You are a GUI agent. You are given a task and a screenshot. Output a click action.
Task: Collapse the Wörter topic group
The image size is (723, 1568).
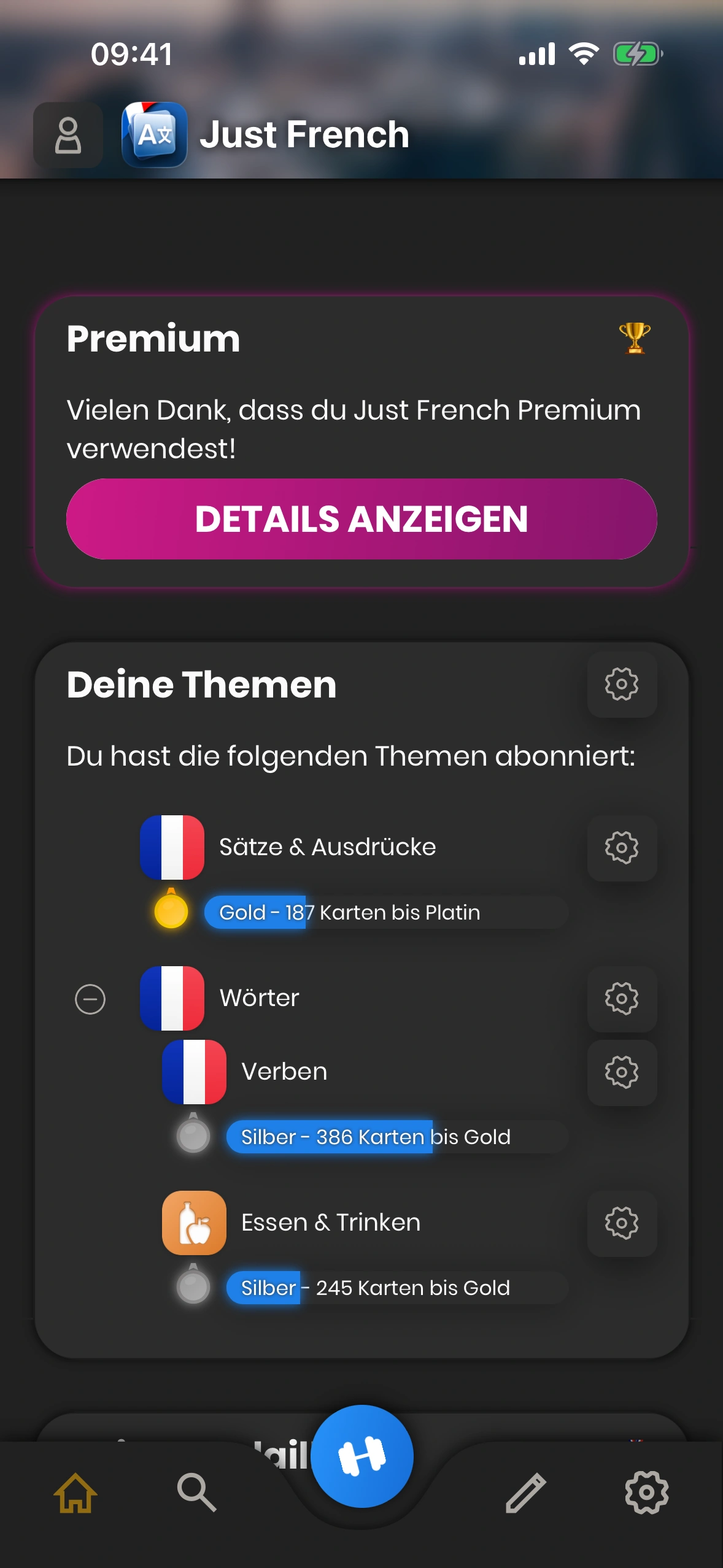(x=90, y=999)
